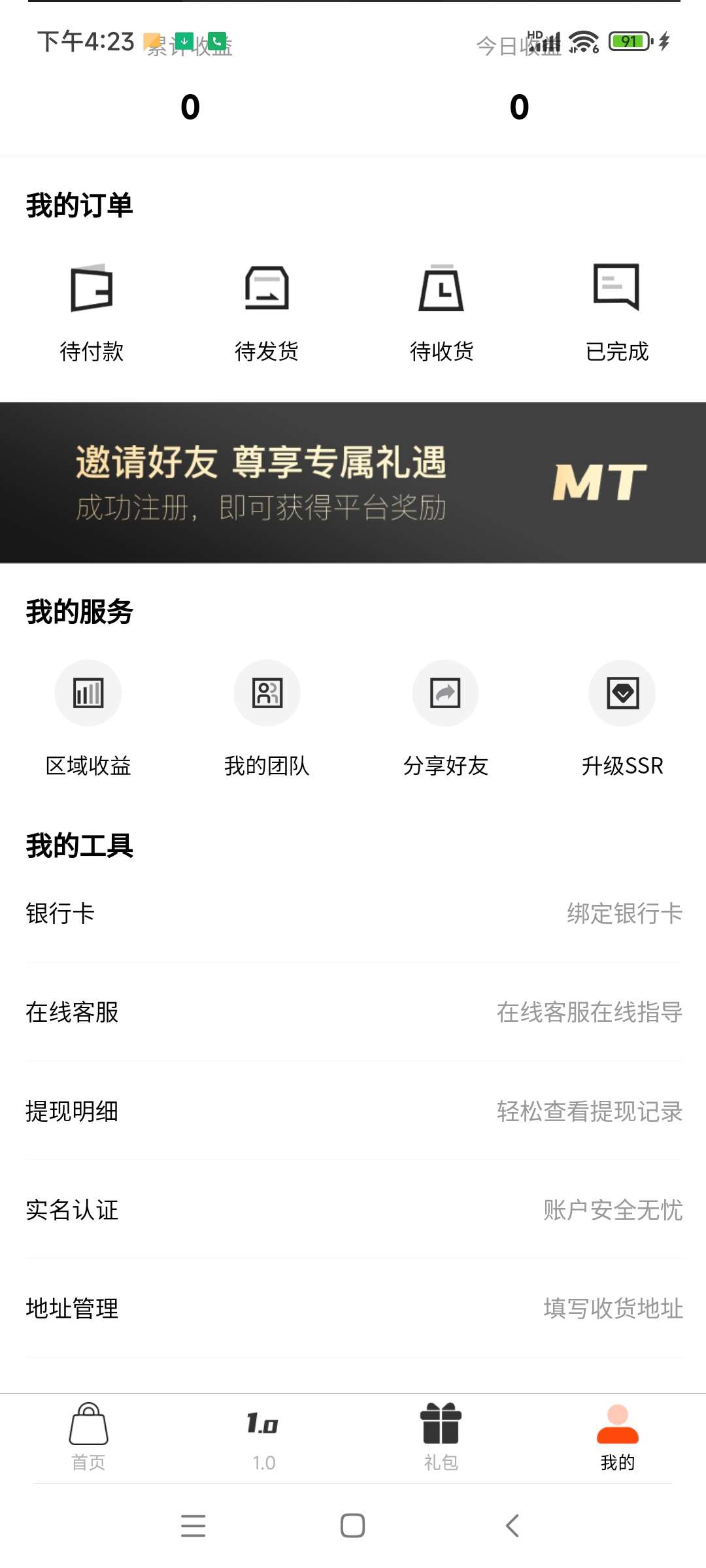Open recent apps from navigation bar
Viewport: 706px width, 1568px height.
pos(193,1526)
